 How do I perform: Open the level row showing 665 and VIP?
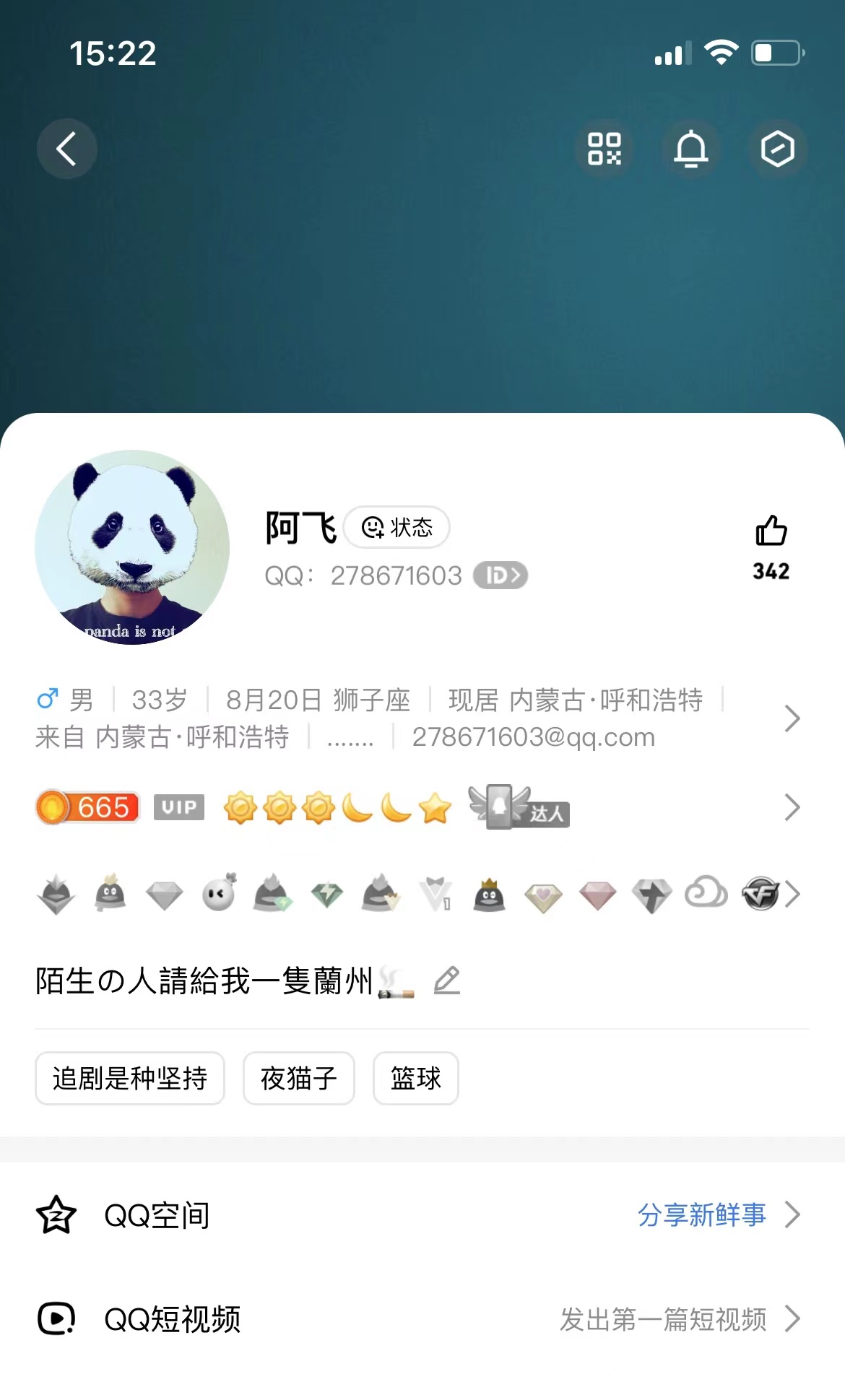click(419, 807)
